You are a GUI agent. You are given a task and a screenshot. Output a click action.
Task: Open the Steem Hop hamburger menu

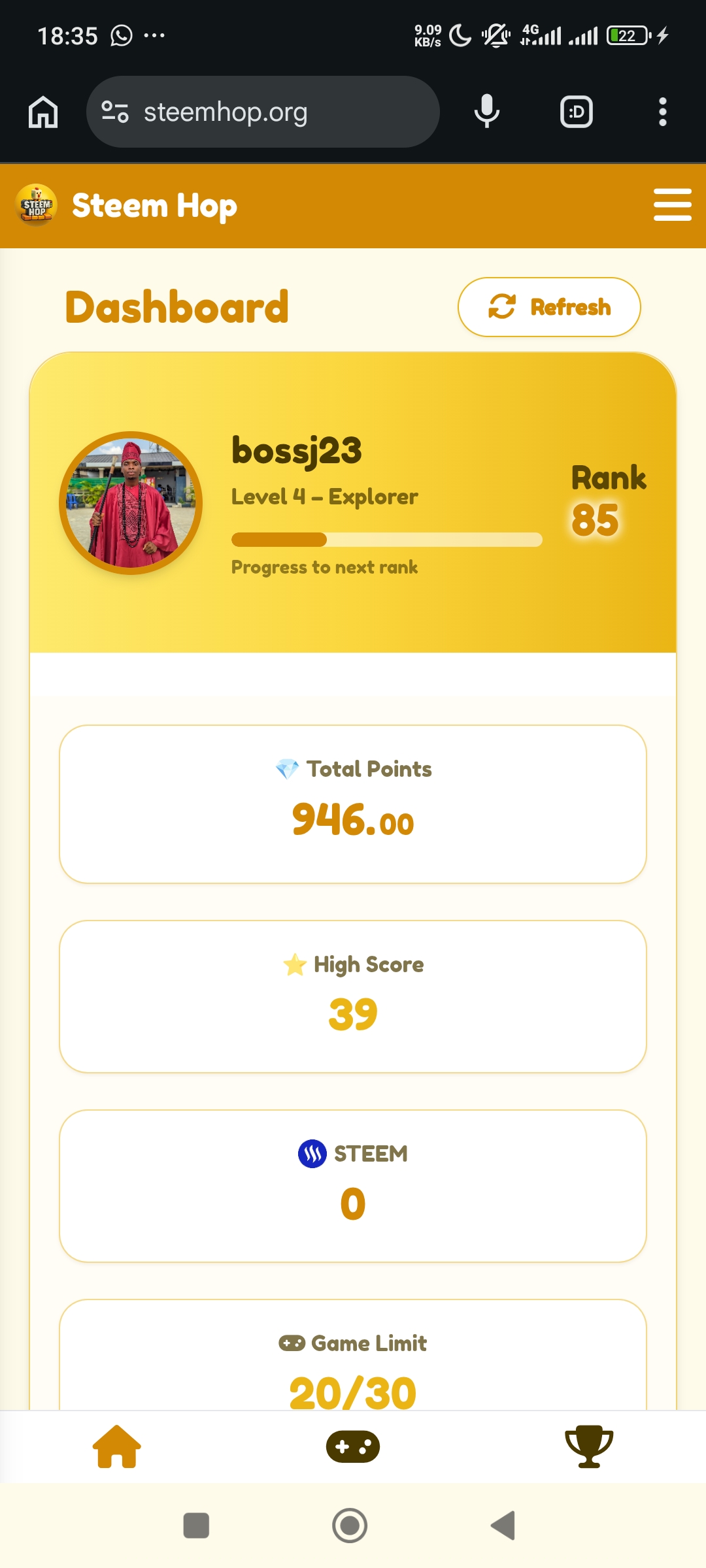pos(672,205)
